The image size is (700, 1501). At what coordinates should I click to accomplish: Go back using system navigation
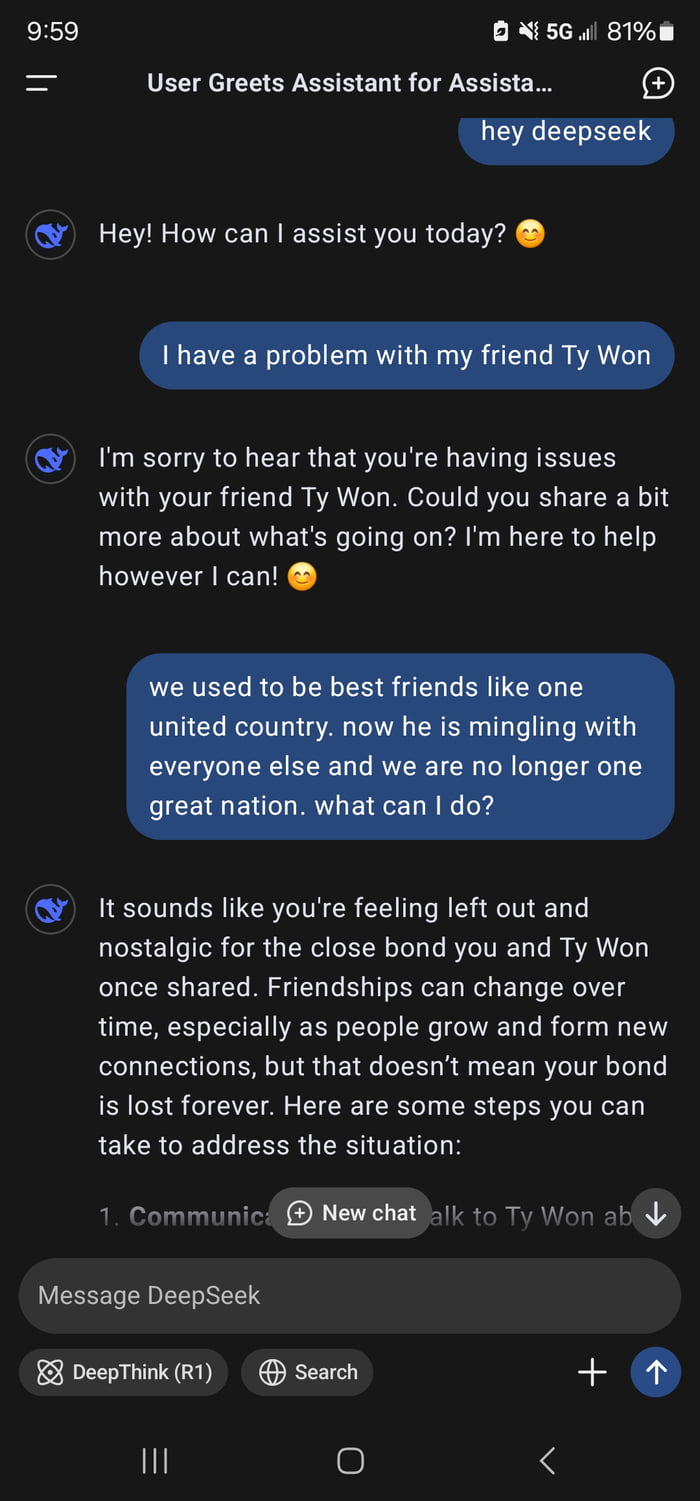tap(546, 1461)
